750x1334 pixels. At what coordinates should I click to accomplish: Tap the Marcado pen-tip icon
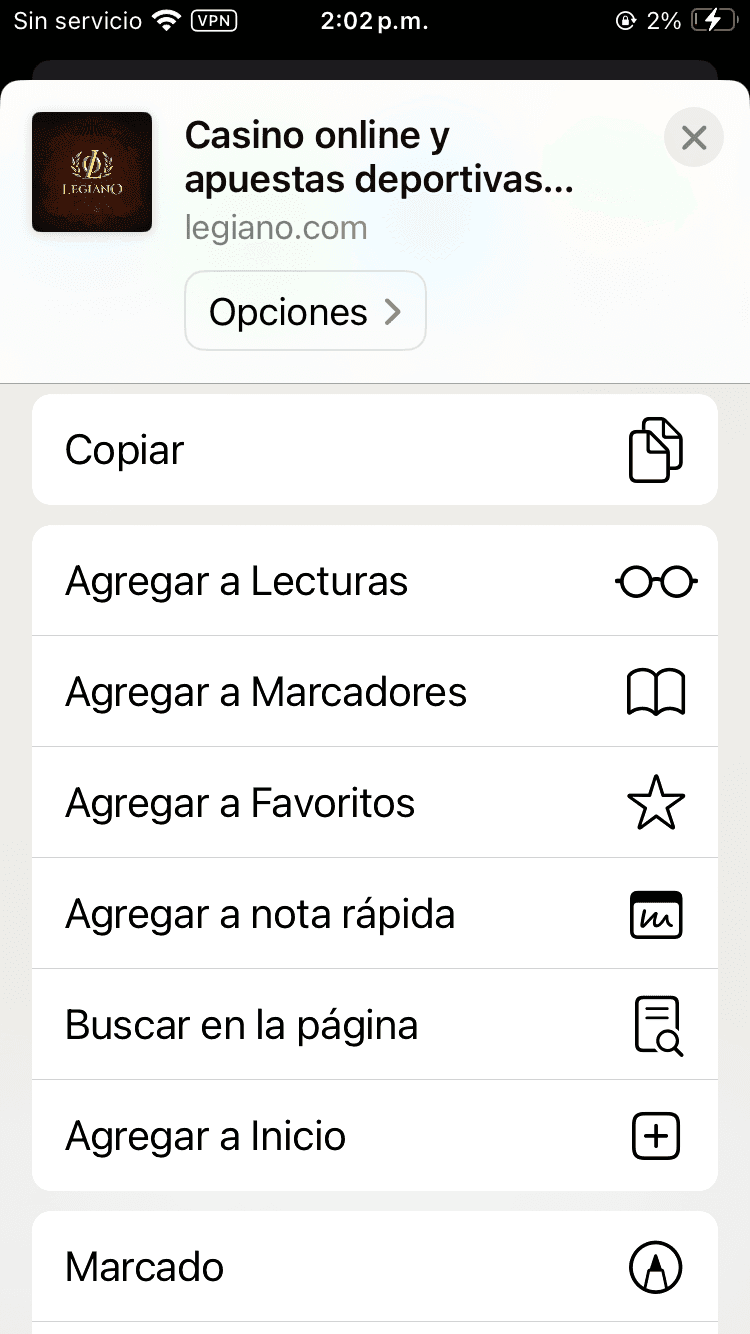655,1266
